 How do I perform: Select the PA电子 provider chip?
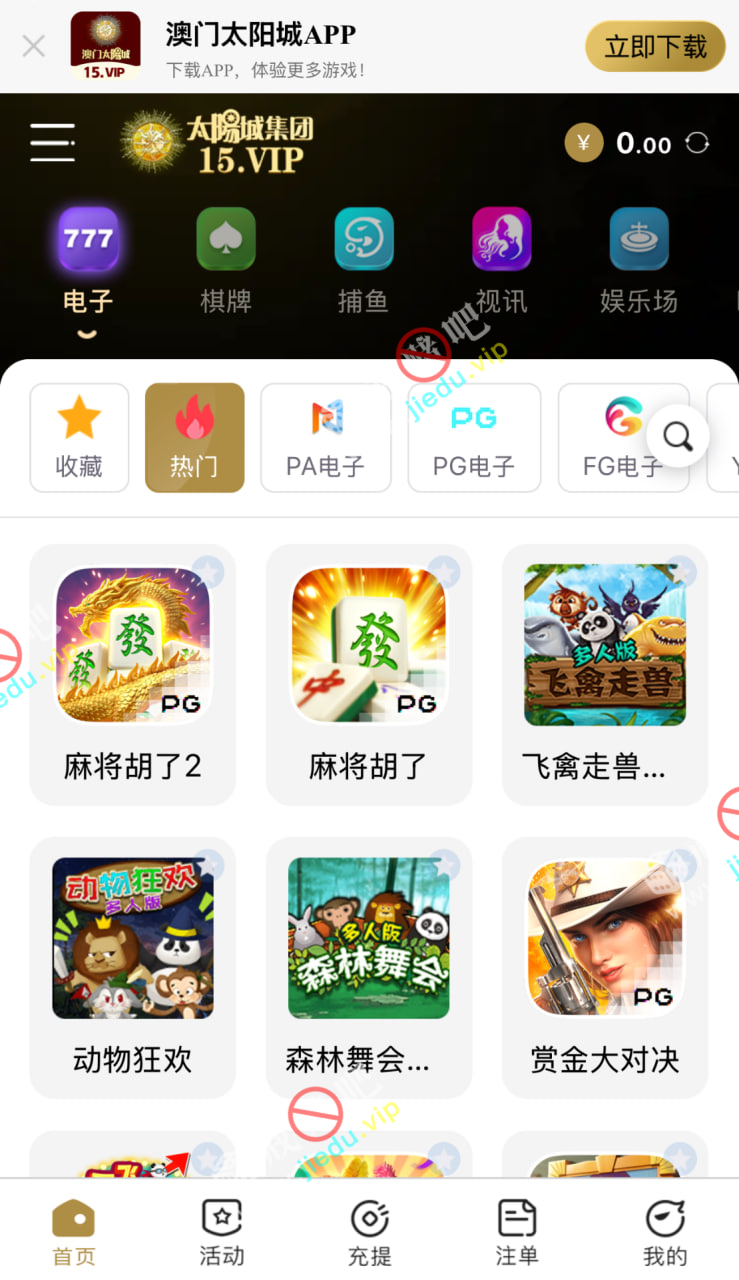click(x=325, y=438)
